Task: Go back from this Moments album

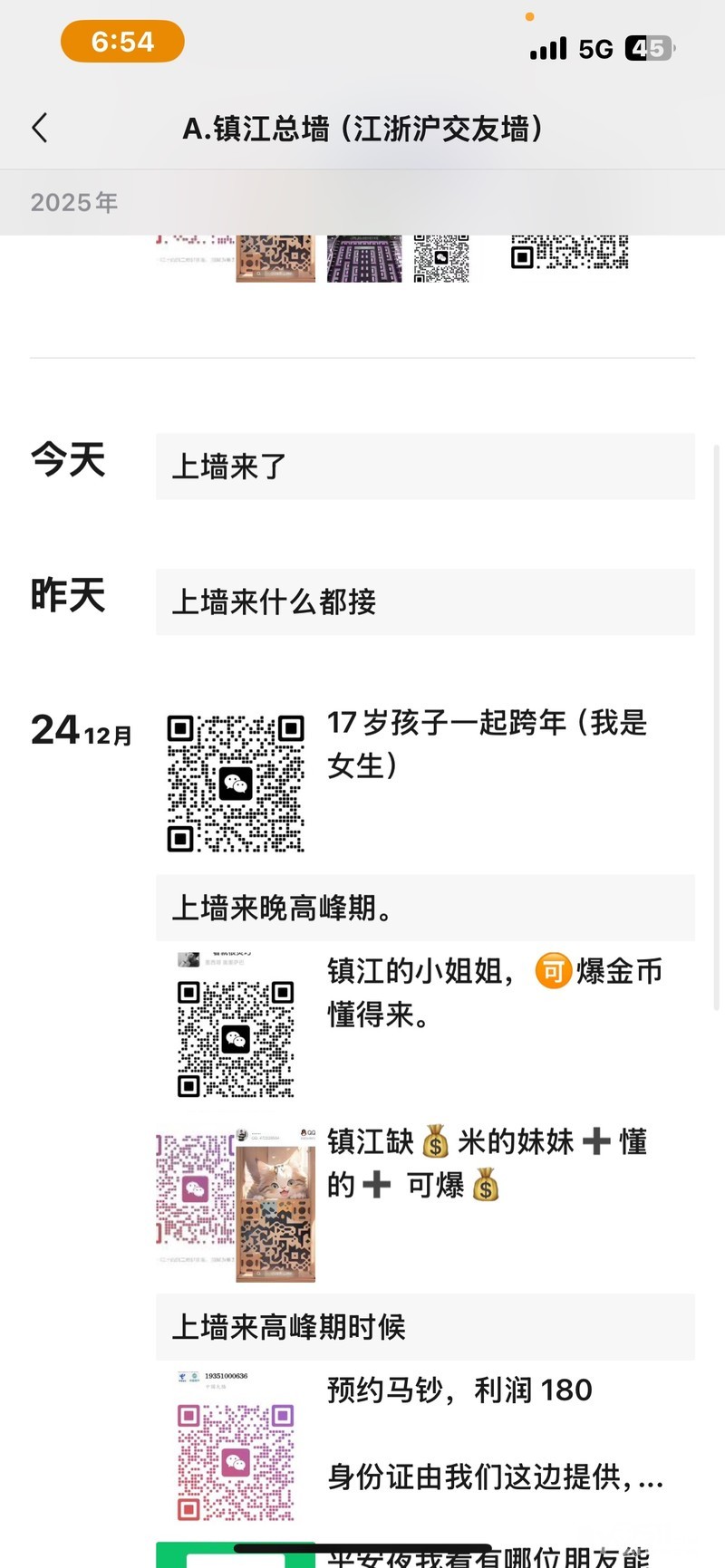Action: (40, 129)
